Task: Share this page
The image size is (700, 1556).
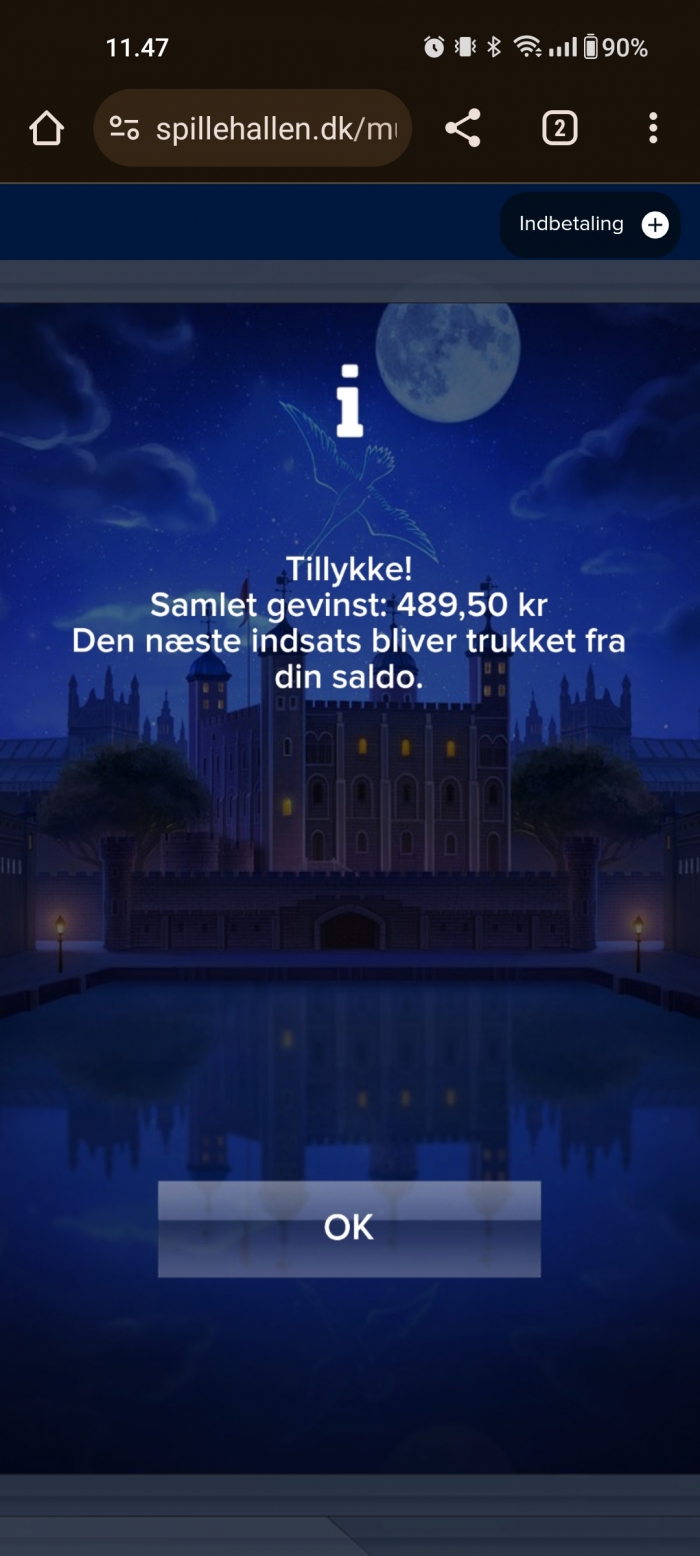Action: (462, 128)
